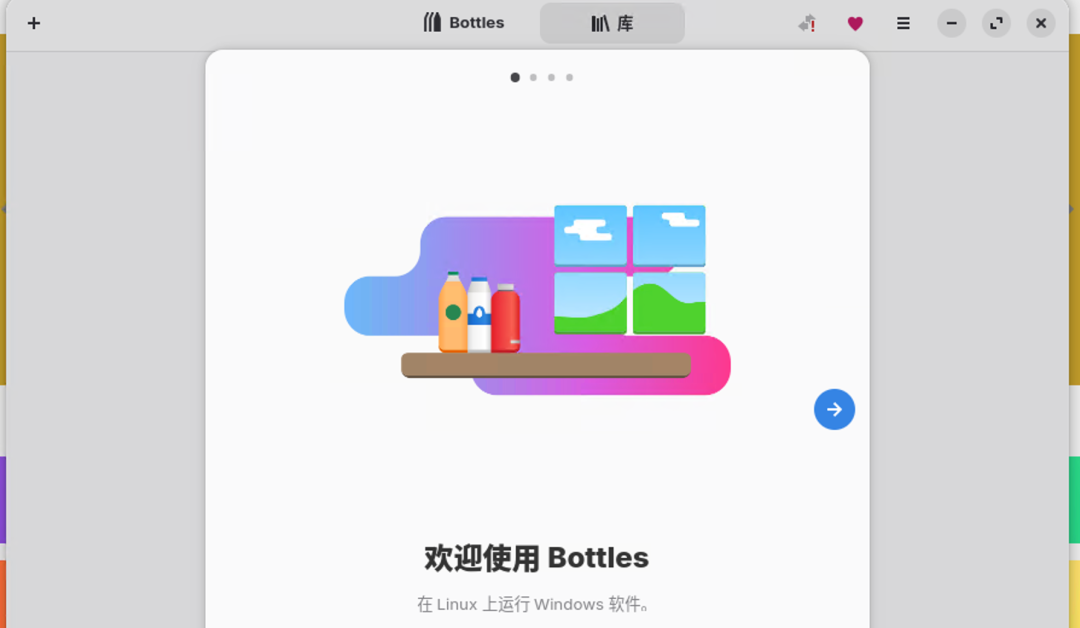Close the Bottles window
Image resolution: width=1080 pixels, height=628 pixels.
click(1041, 23)
